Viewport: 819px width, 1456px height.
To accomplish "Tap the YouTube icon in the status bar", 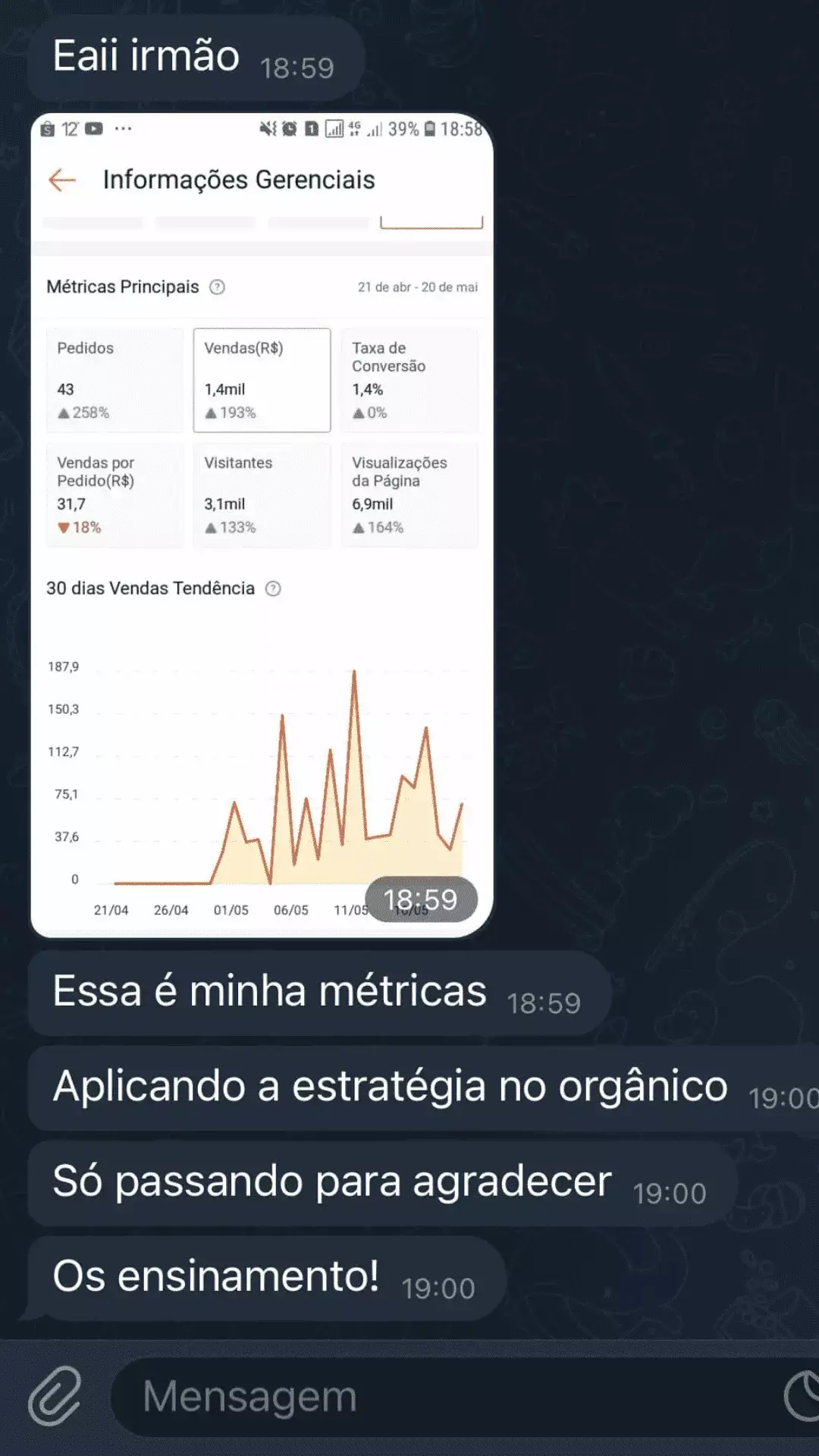I will point(93,129).
